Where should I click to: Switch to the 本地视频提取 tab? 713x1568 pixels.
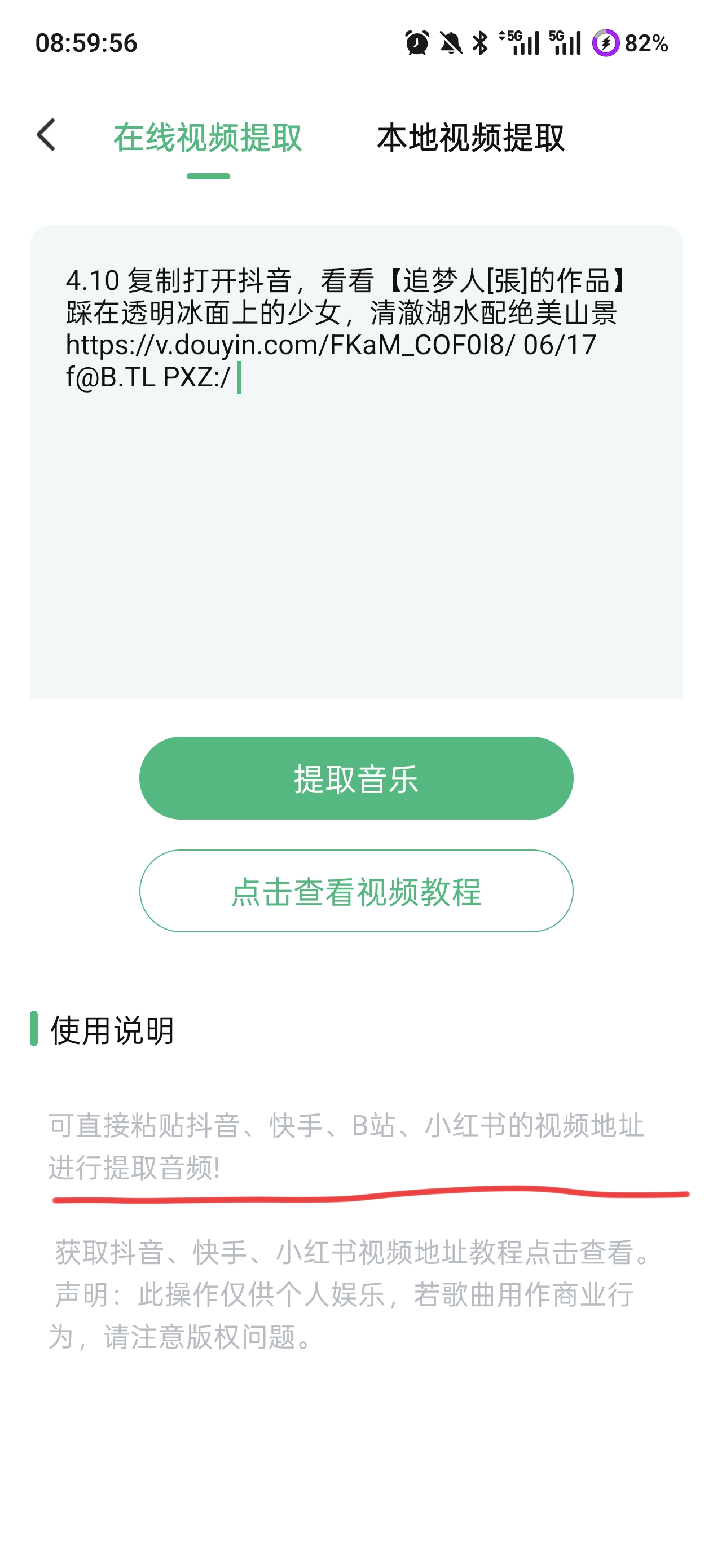pos(470,138)
